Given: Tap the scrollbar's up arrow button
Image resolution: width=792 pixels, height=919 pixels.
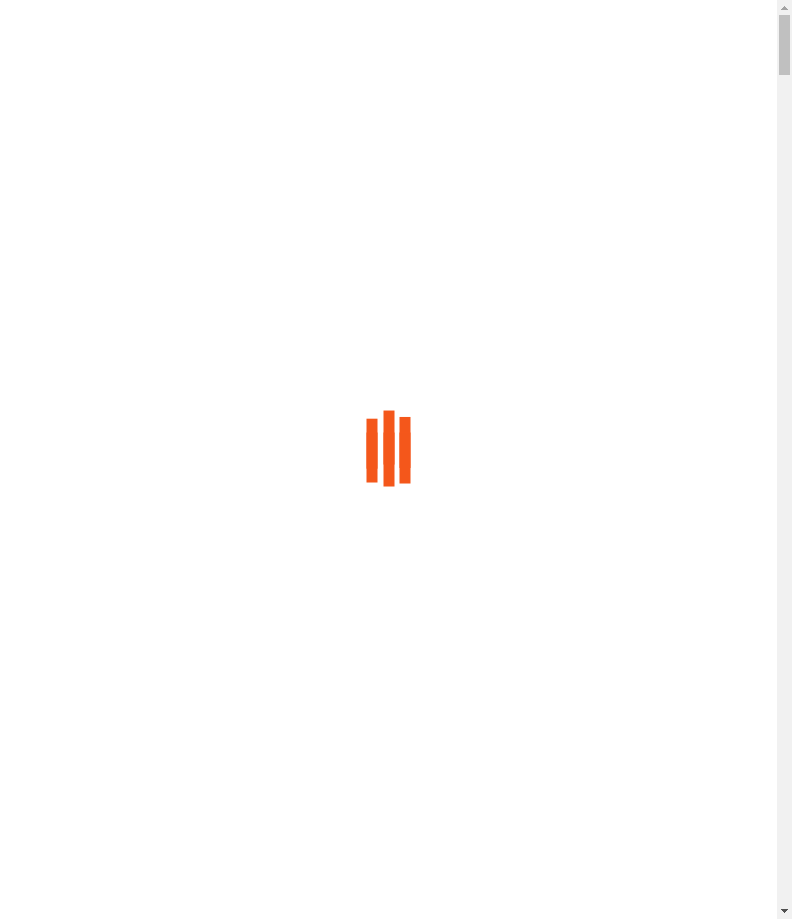Looking at the screenshot, I should (x=784, y=7).
